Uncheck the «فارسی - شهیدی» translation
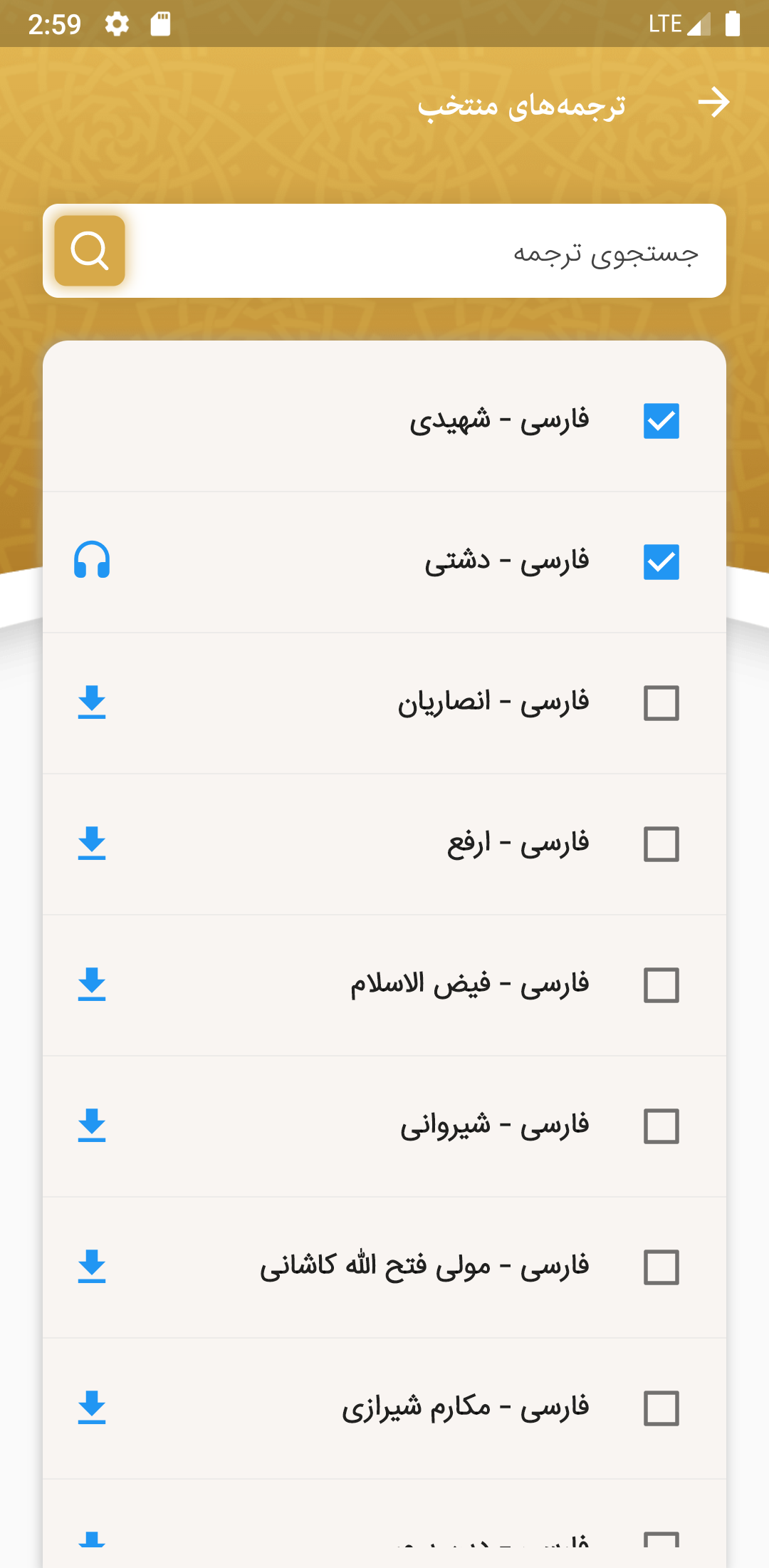The height and width of the screenshot is (1568, 769). pyautogui.click(x=661, y=422)
